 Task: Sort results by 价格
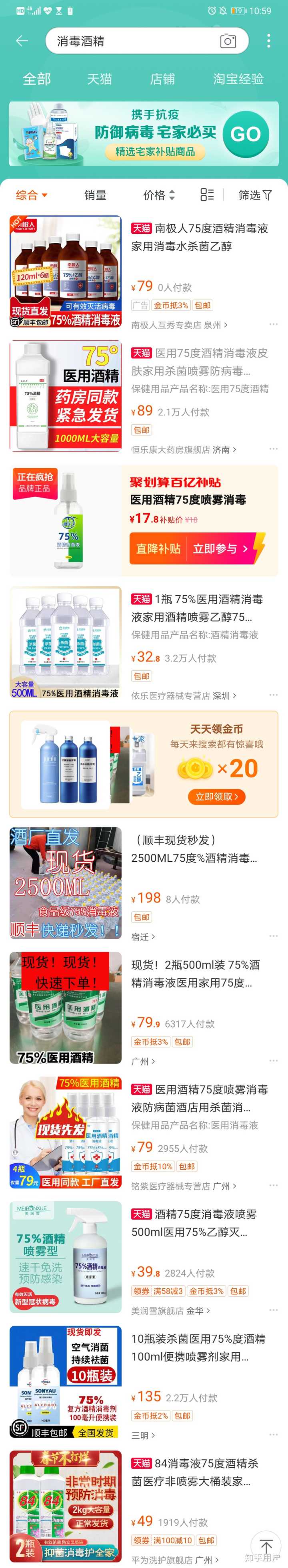click(158, 195)
